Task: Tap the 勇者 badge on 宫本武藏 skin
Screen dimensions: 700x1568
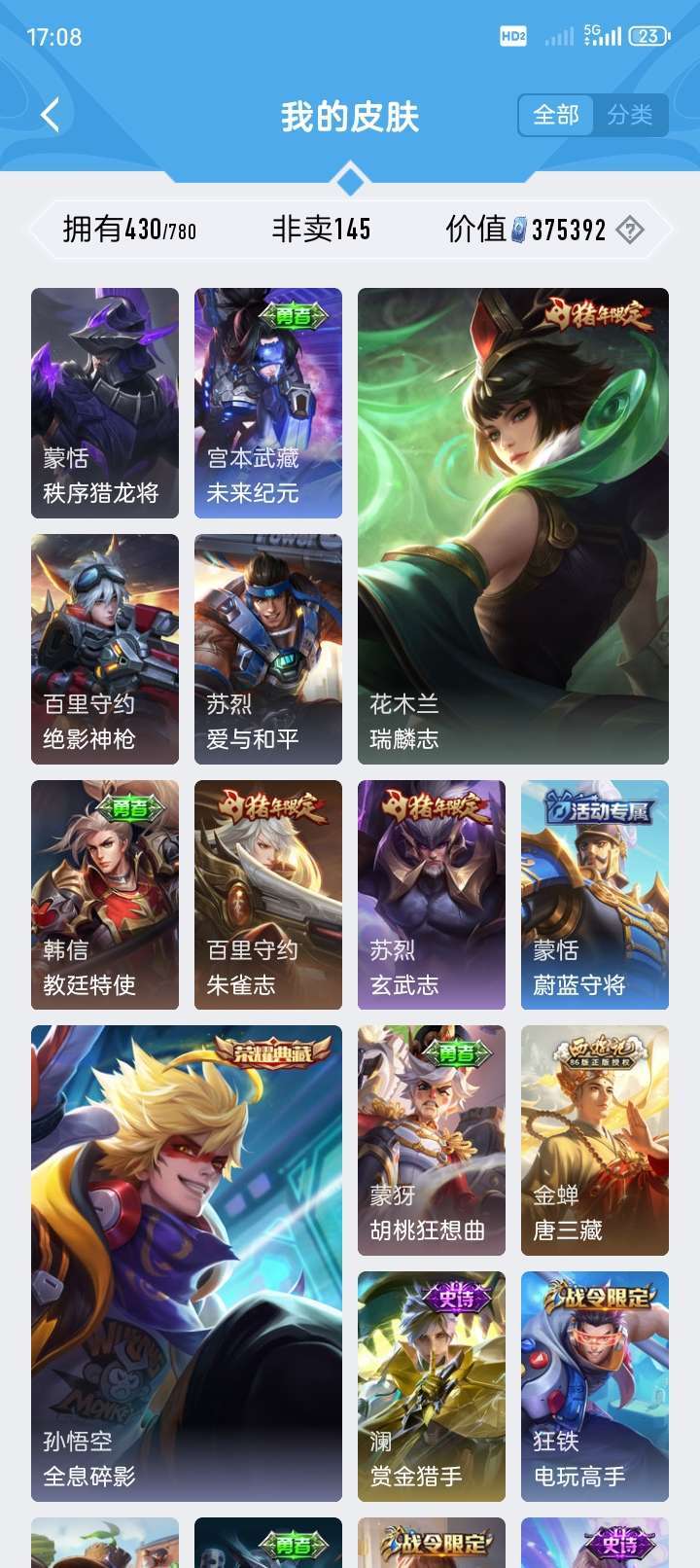Action: (x=293, y=314)
